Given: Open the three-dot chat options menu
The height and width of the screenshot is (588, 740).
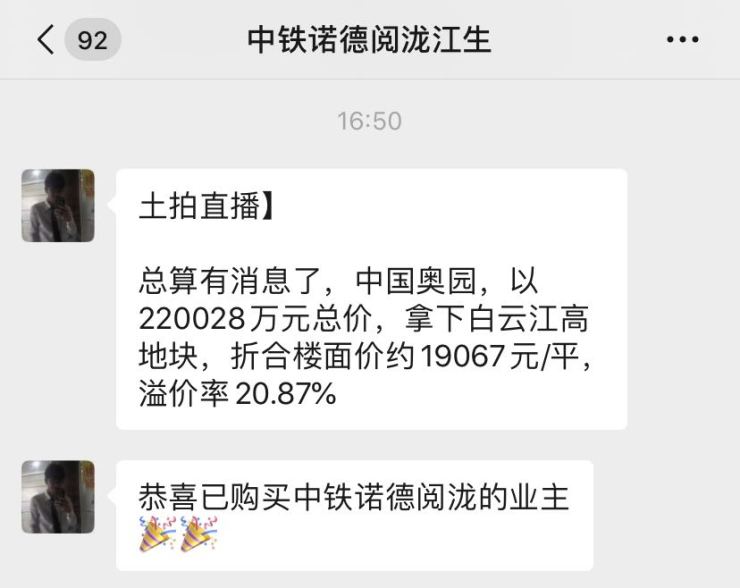Looking at the screenshot, I should [682, 40].
